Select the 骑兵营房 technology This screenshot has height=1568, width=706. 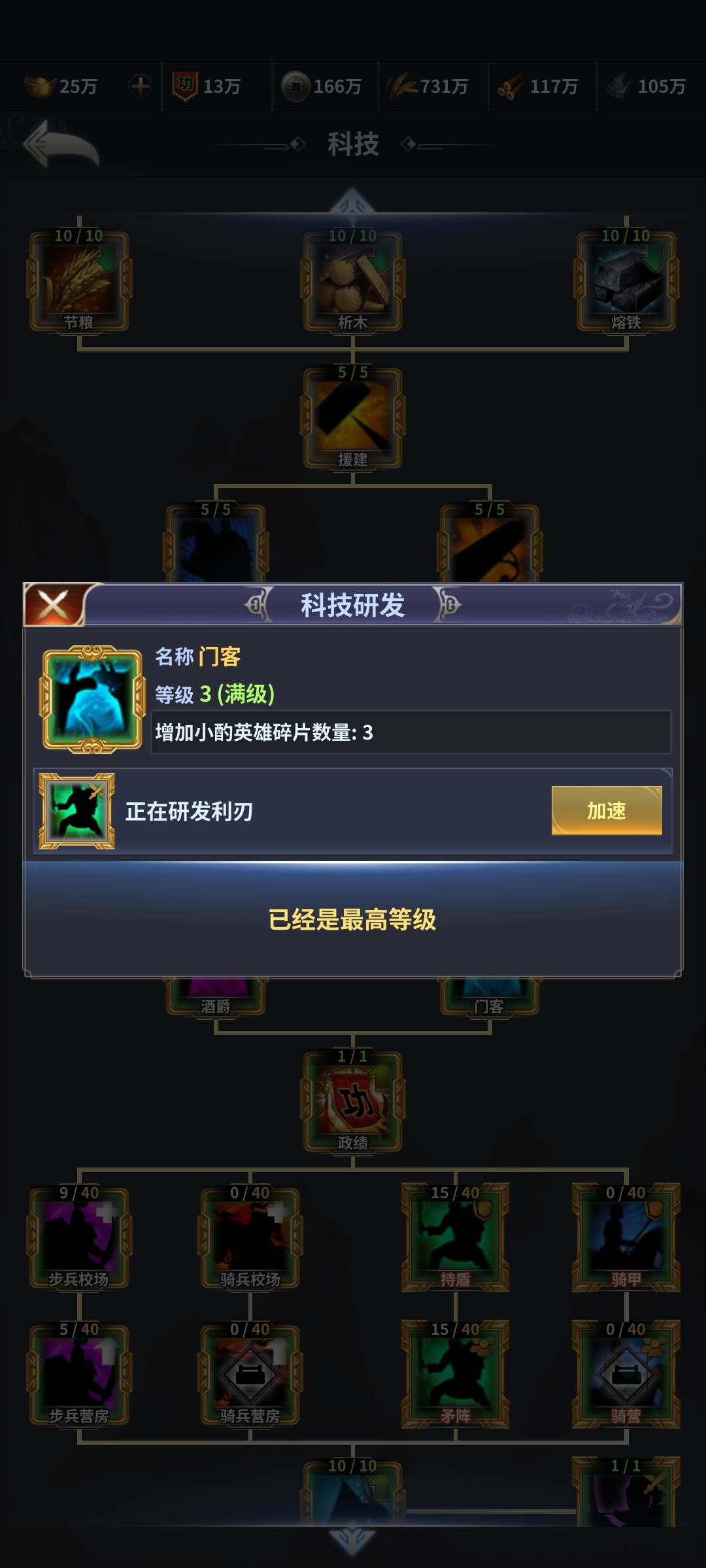click(250, 1375)
